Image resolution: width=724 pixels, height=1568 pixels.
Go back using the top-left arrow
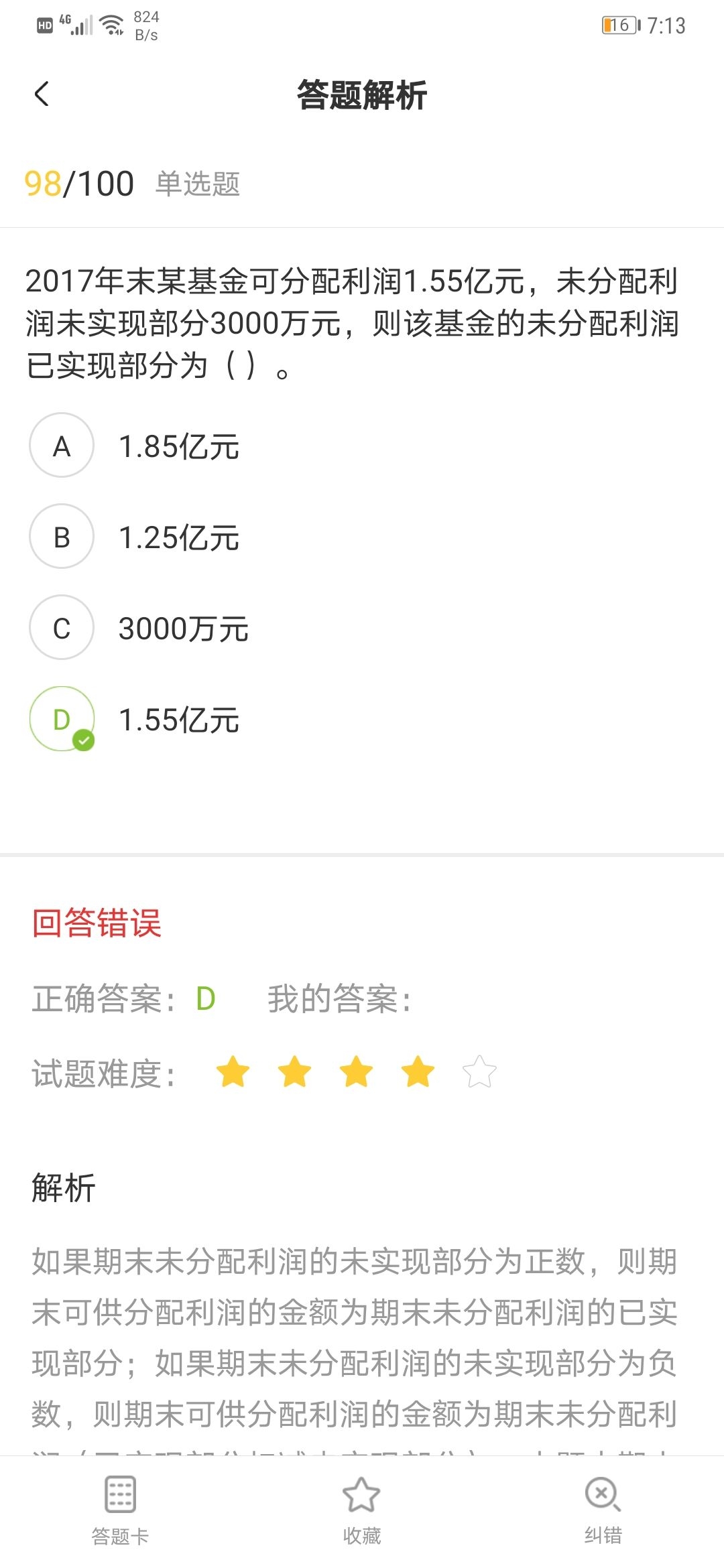[x=42, y=94]
